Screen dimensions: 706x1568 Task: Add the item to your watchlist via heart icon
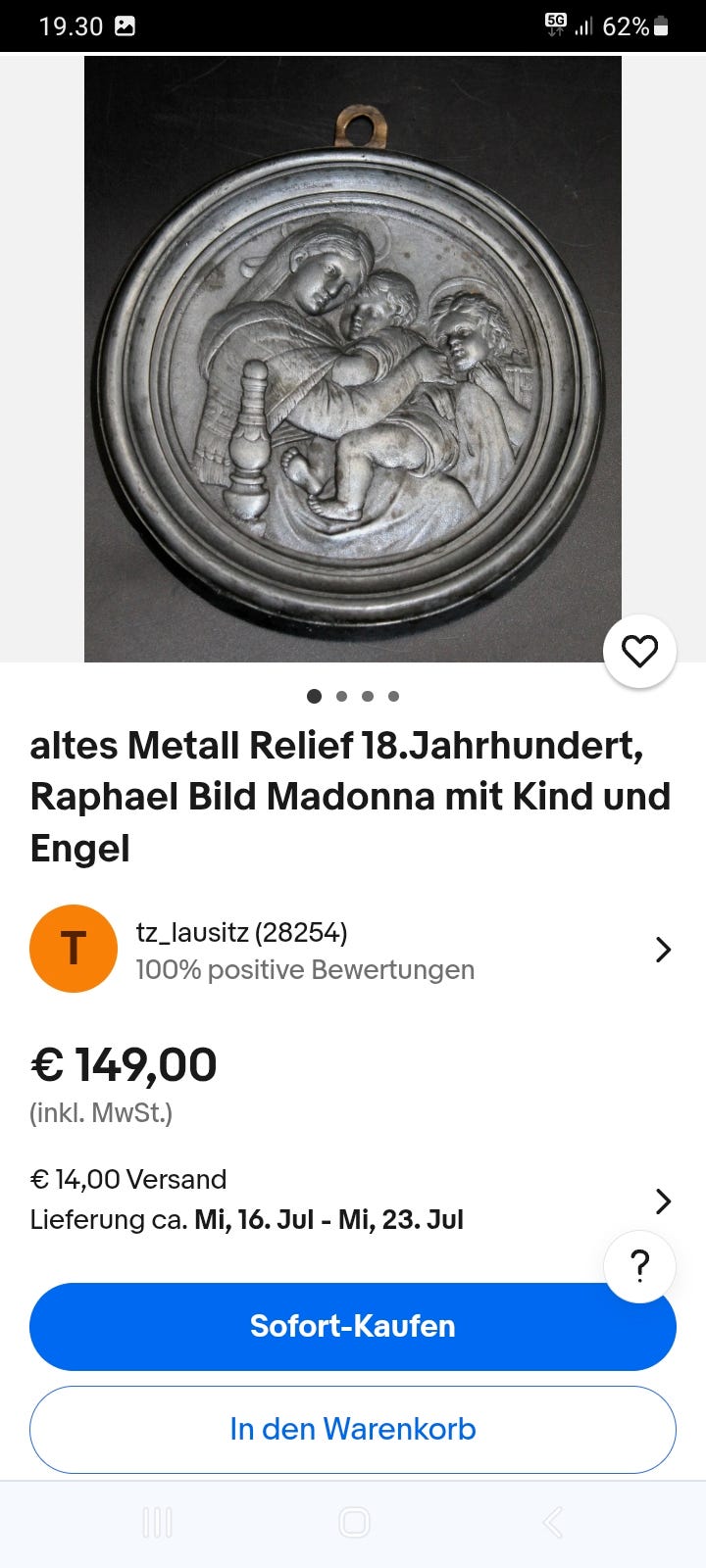click(x=639, y=650)
